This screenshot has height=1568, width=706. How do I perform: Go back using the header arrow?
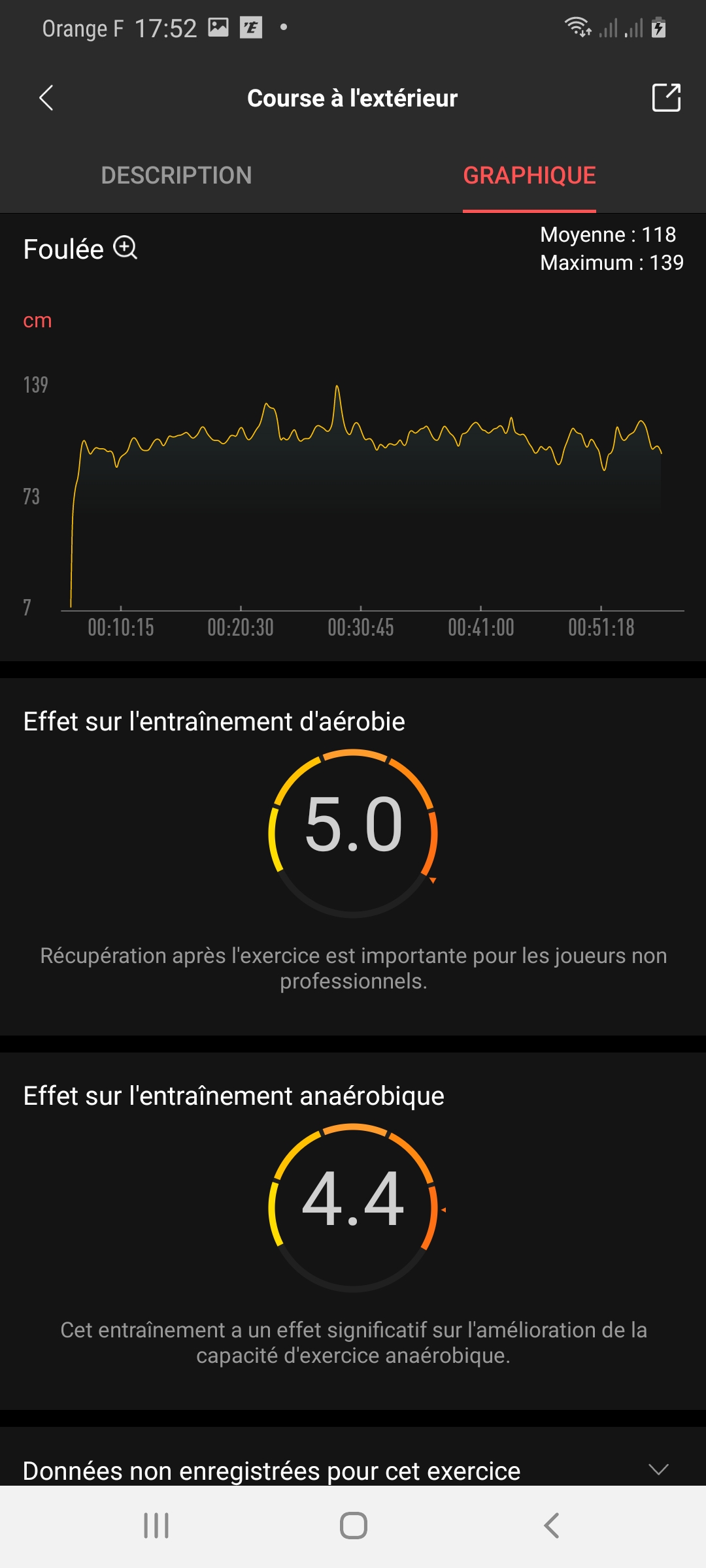tap(46, 98)
